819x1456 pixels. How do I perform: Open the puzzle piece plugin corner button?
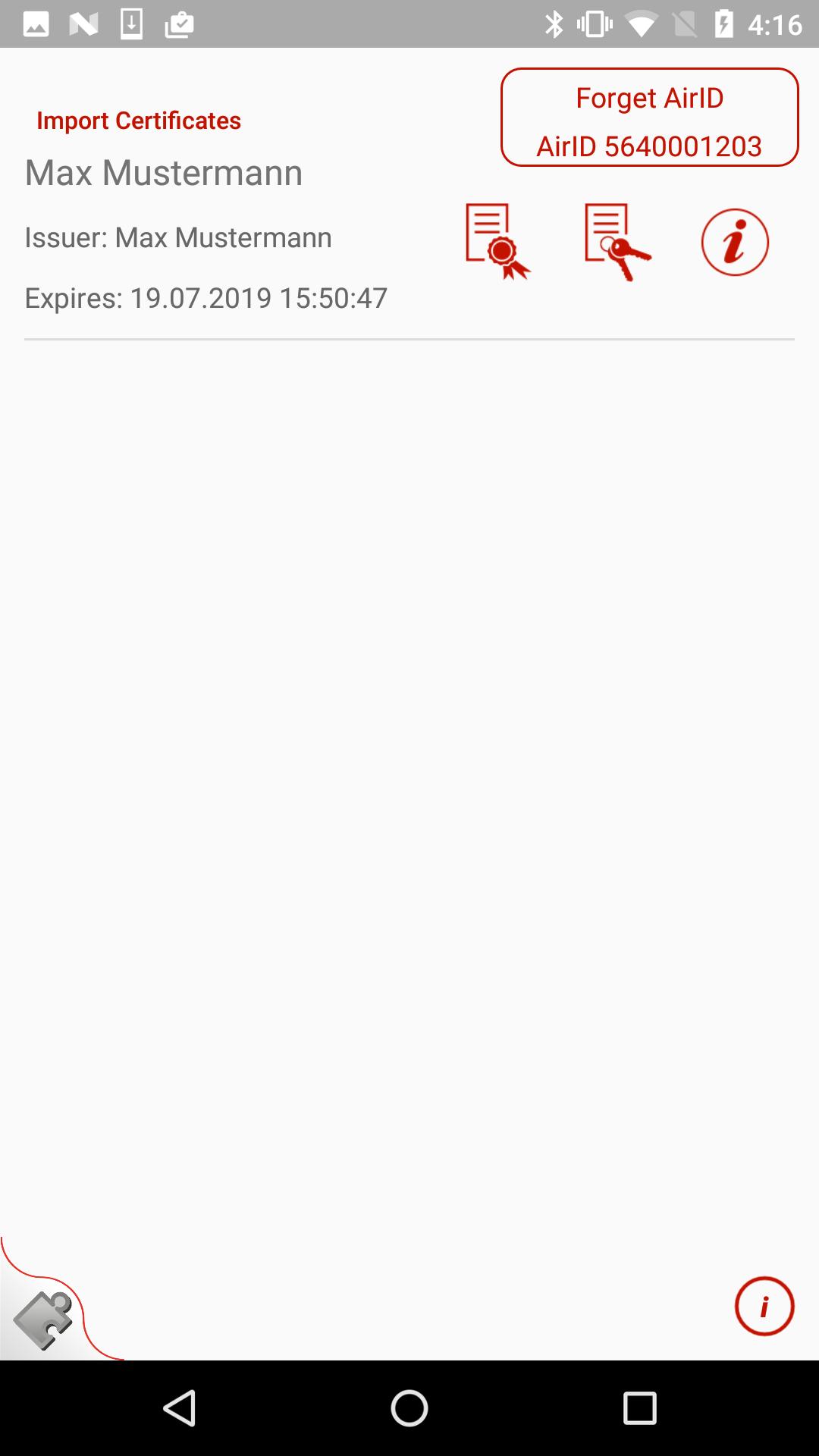coord(44,1320)
